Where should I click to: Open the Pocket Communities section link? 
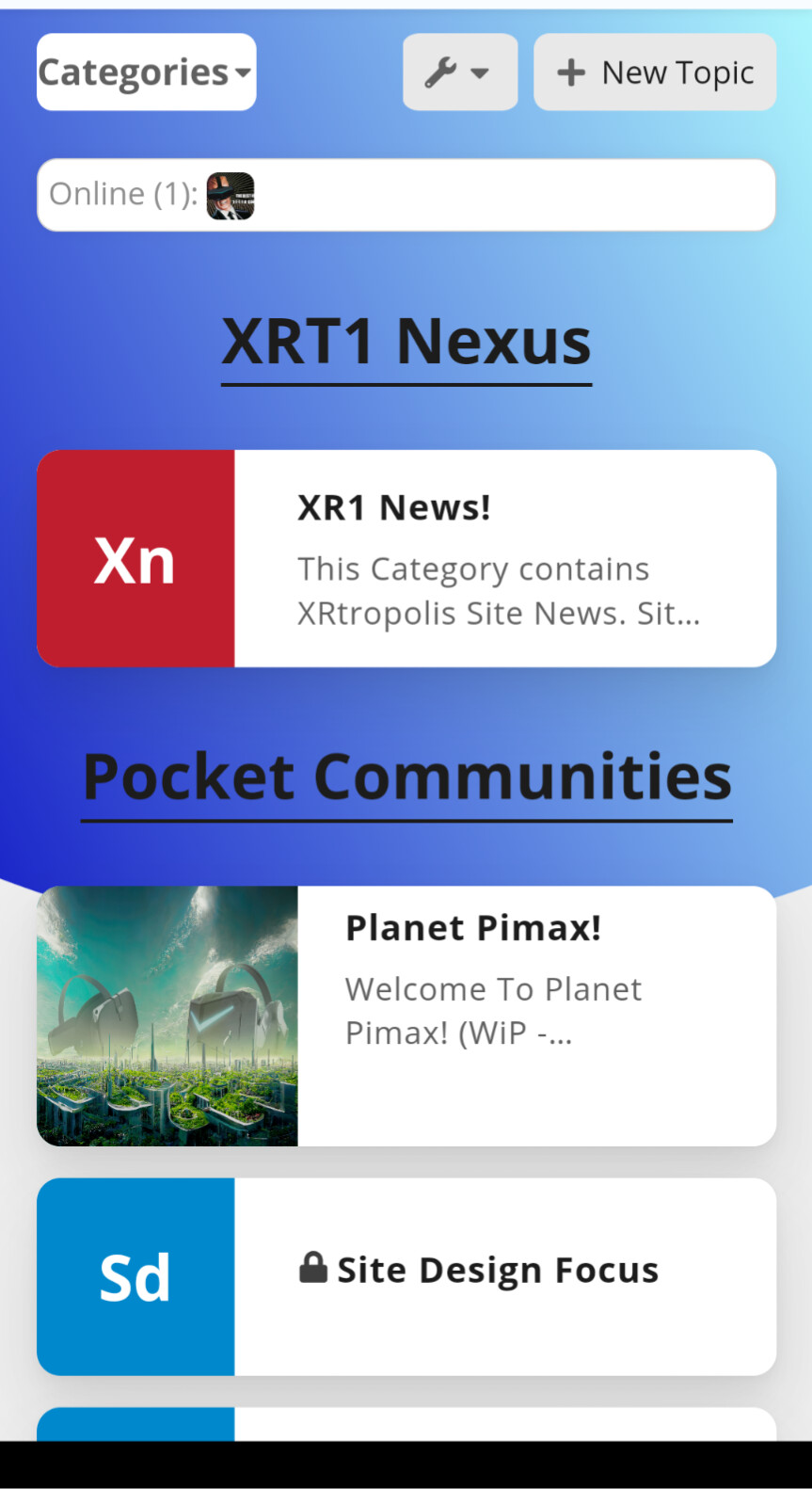406,777
